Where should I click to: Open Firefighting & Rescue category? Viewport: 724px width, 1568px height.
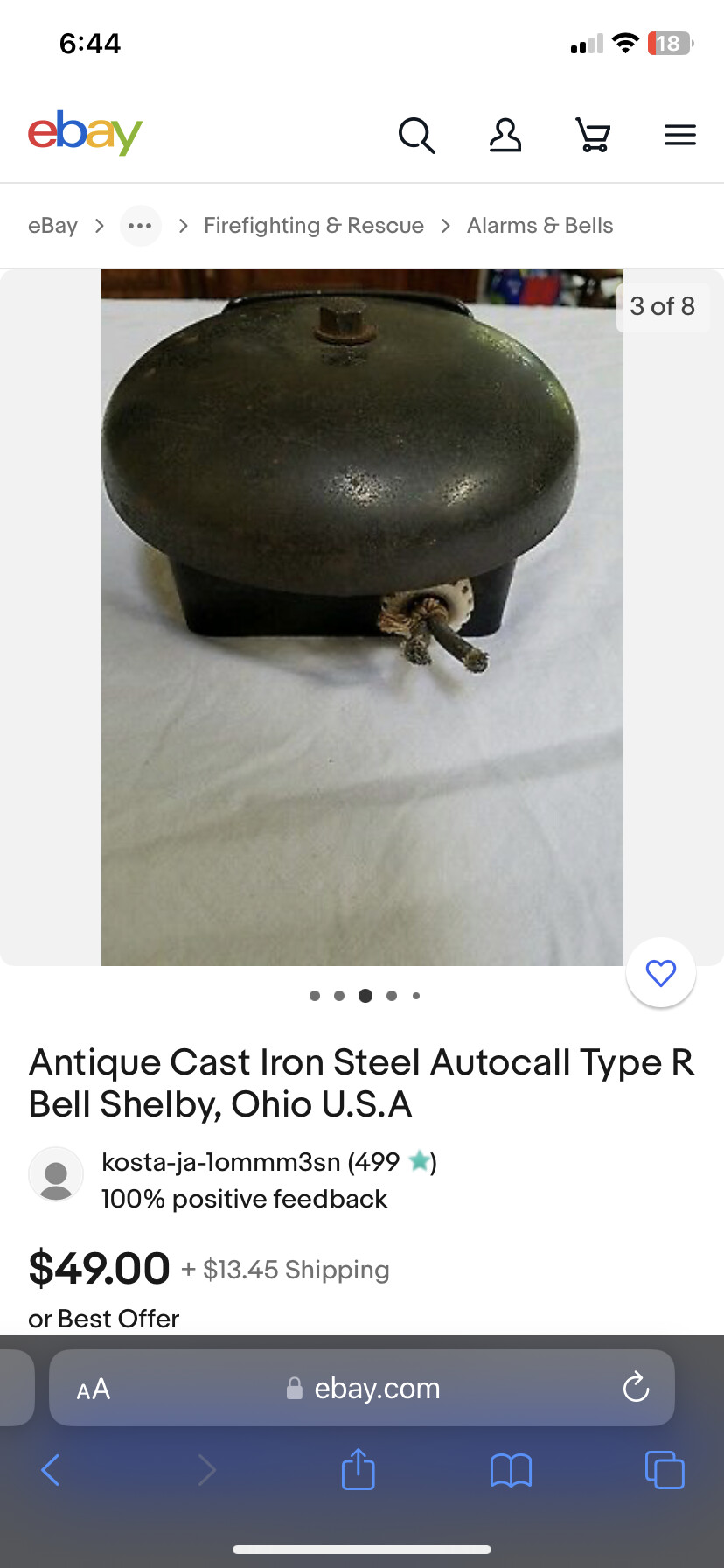(x=313, y=226)
